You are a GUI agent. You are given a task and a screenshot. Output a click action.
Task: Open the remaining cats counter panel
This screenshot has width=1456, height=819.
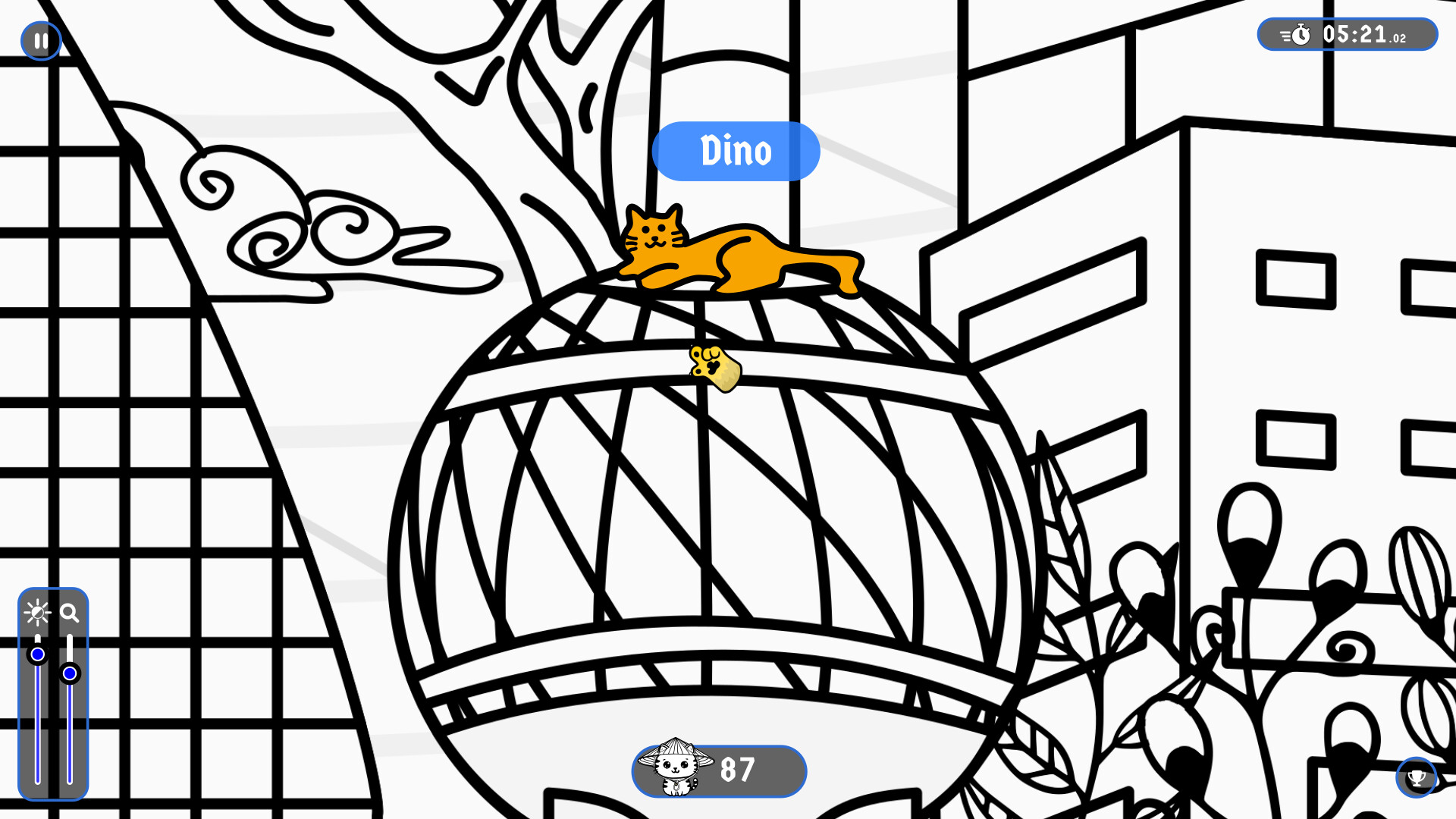pos(719,770)
